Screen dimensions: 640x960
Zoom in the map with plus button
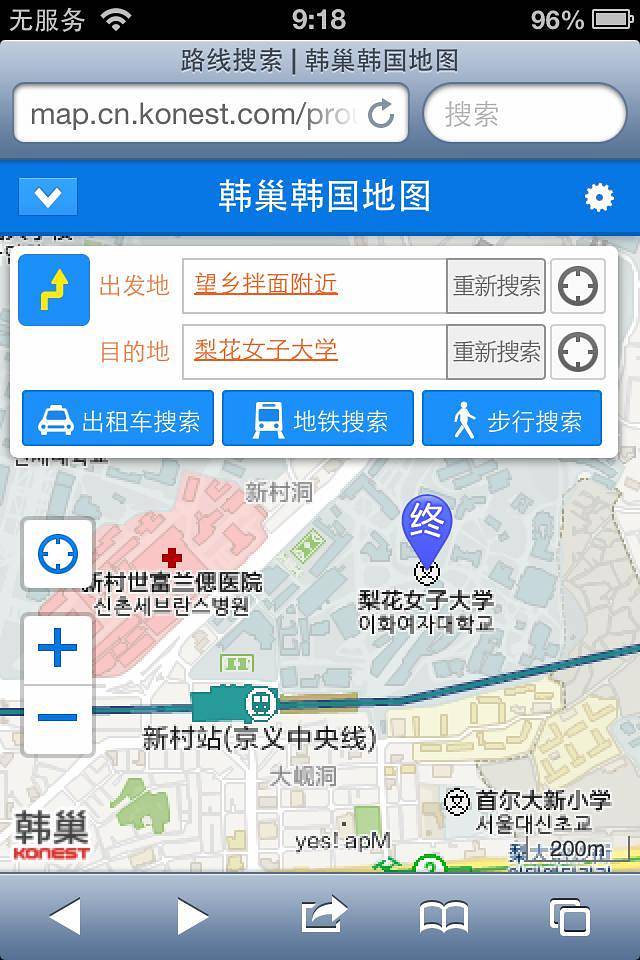(58, 649)
